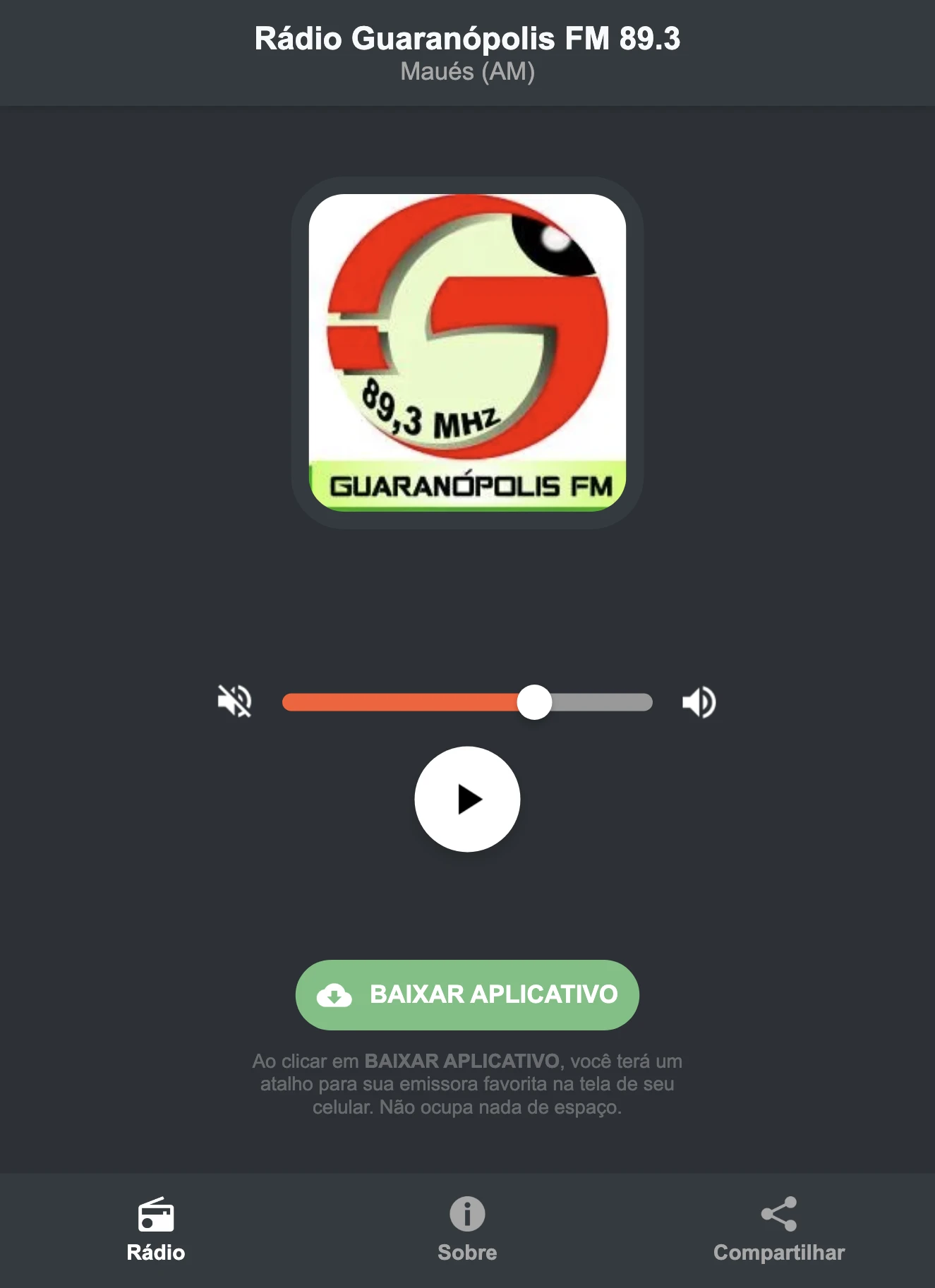Select the maximum volume speaker icon
Image resolution: width=935 pixels, height=1288 pixels.
[699, 701]
